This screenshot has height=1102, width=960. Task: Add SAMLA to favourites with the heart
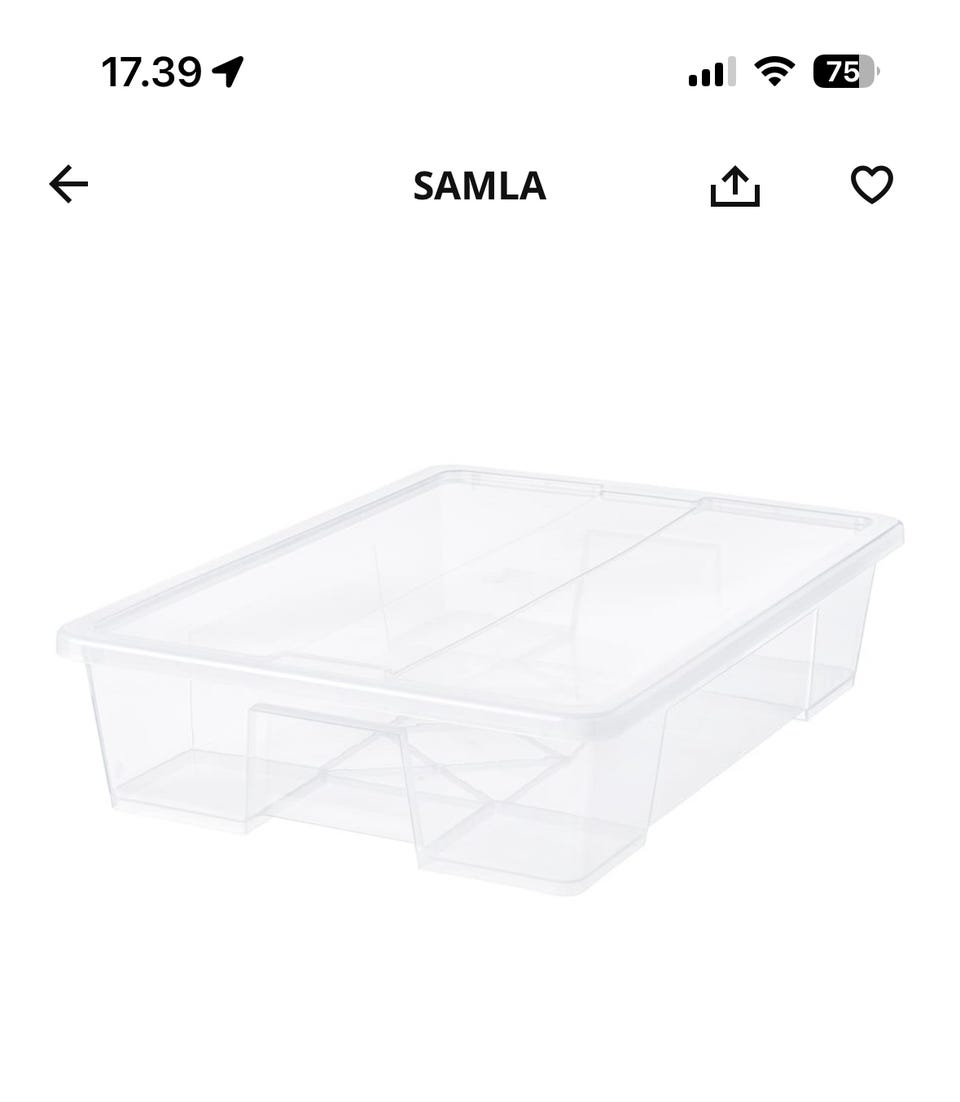click(871, 185)
